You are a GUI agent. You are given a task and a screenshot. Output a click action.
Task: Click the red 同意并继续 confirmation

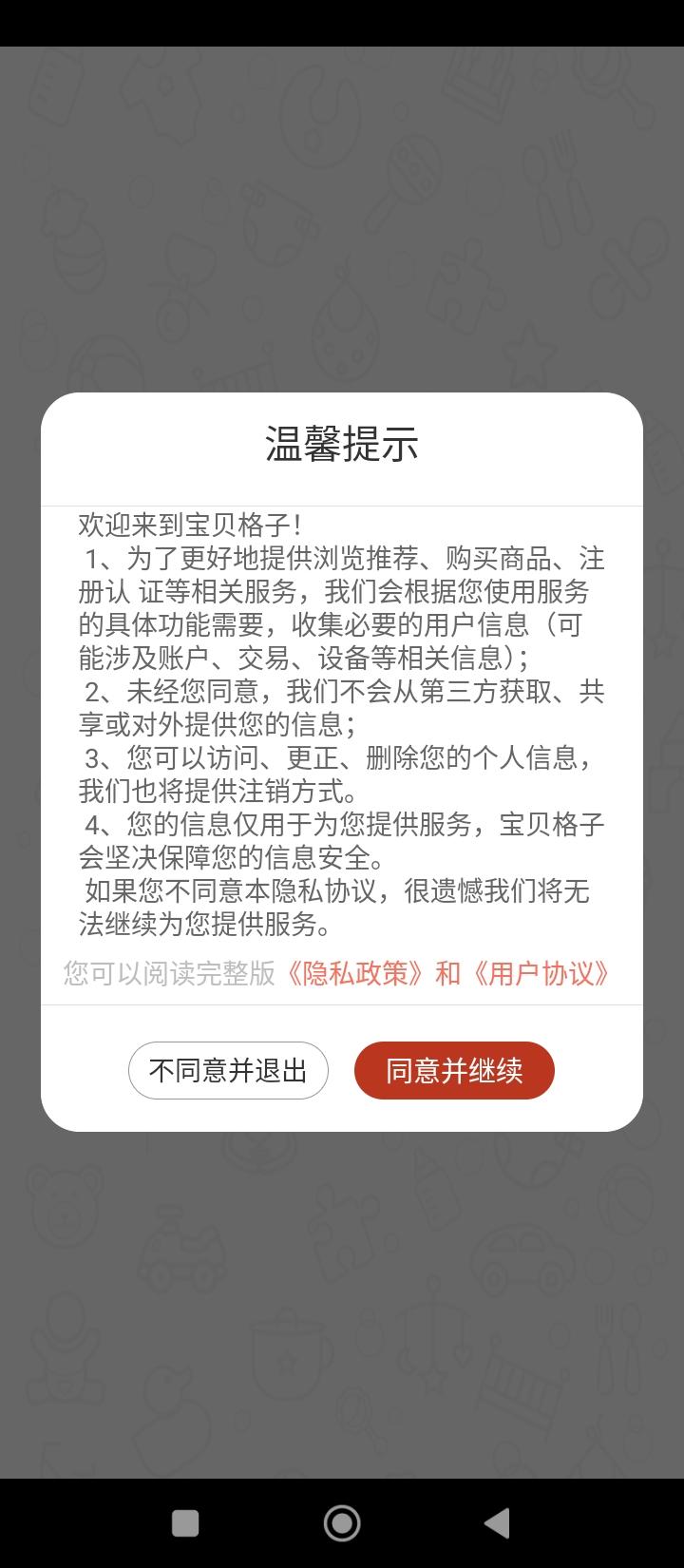coord(454,1070)
